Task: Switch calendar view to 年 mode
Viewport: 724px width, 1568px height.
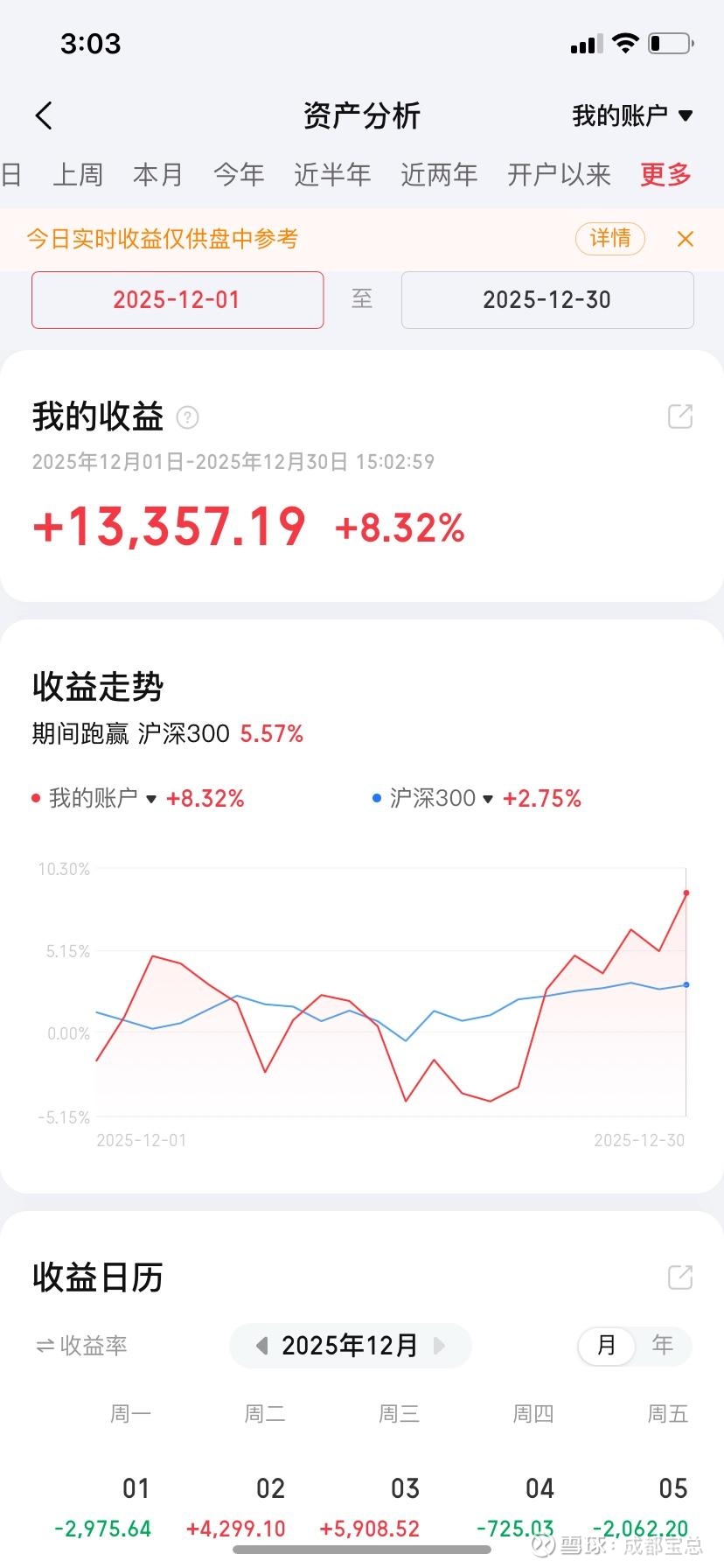Action: click(x=663, y=1346)
